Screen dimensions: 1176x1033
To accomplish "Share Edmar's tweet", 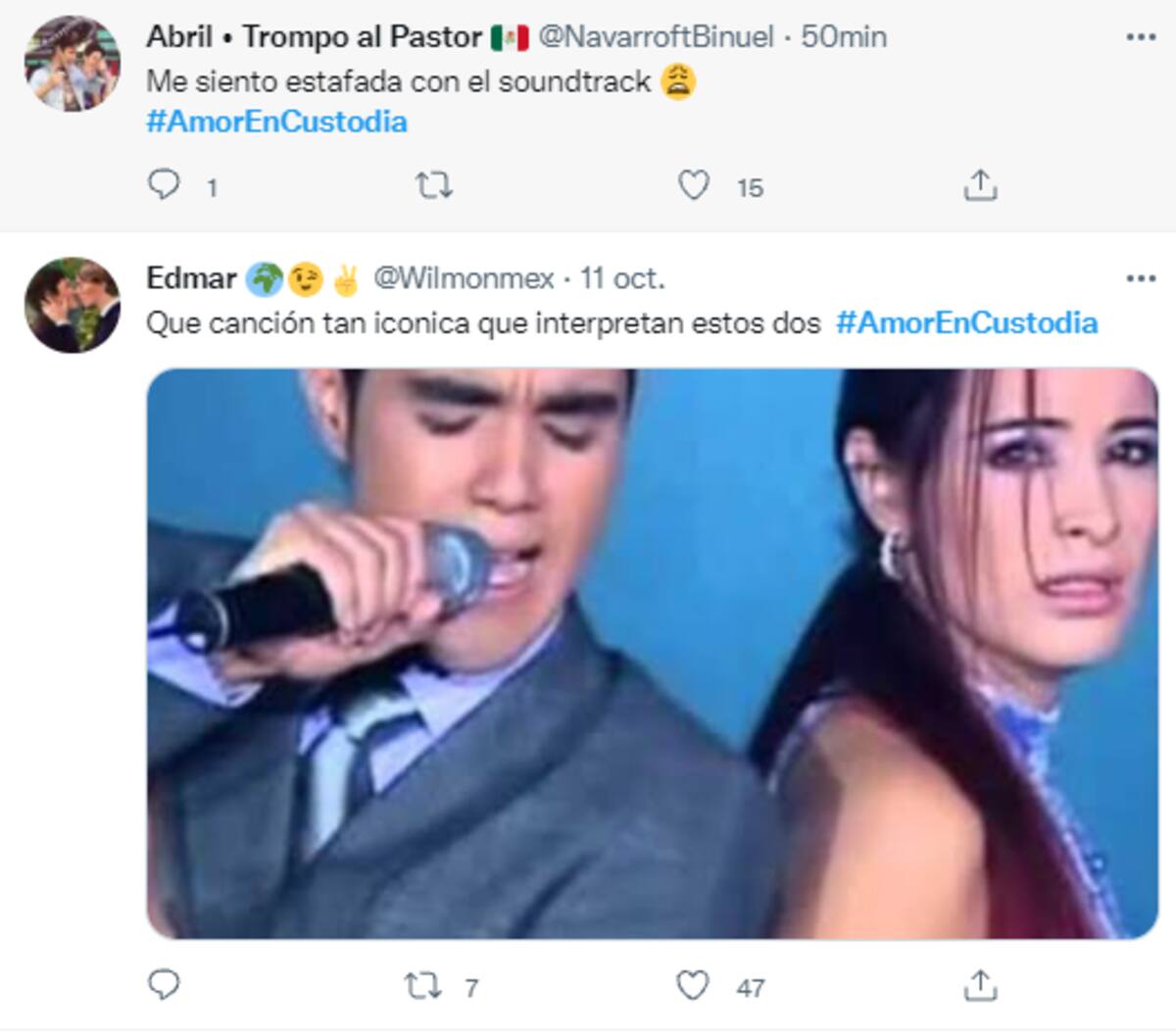I will [x=980, y=984].
